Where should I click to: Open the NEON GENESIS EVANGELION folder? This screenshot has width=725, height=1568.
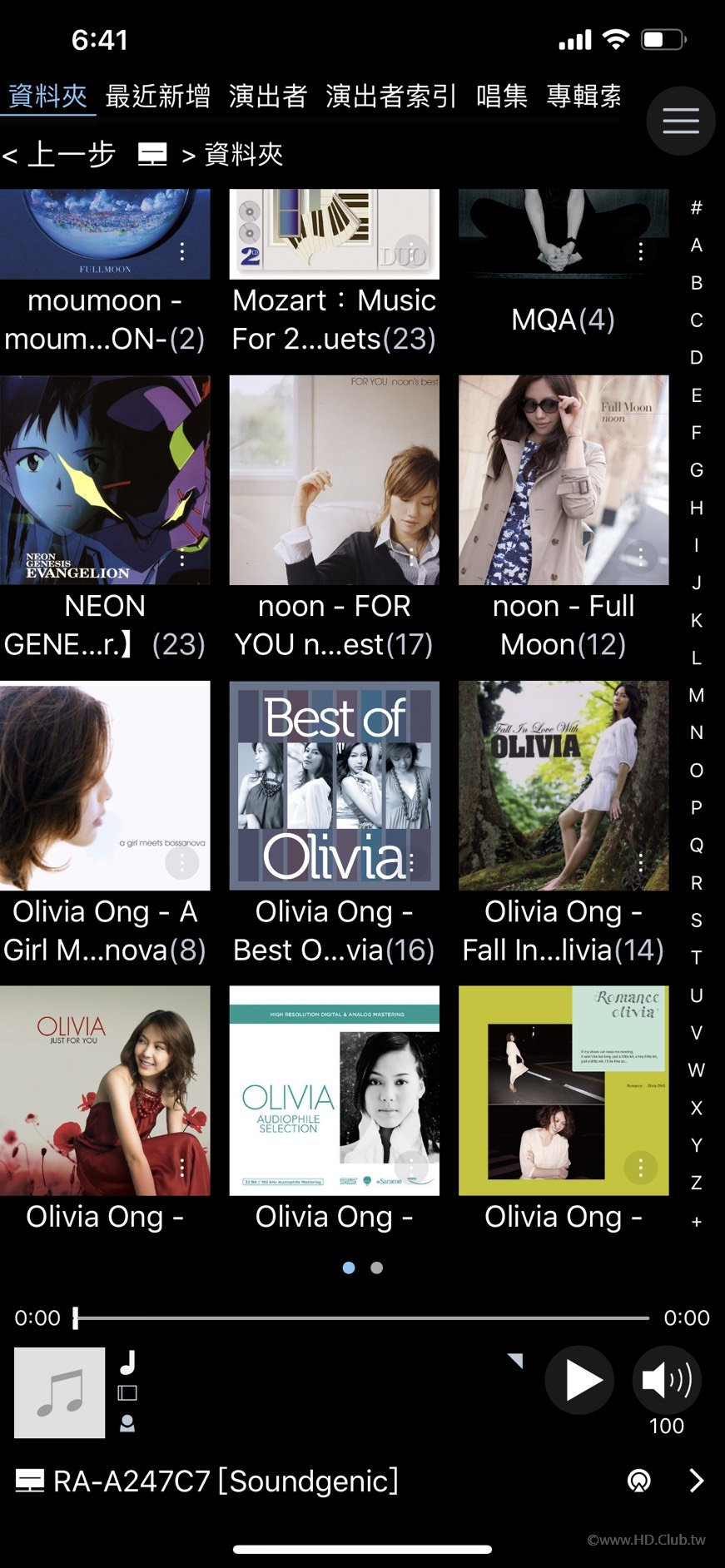[105, 480]
